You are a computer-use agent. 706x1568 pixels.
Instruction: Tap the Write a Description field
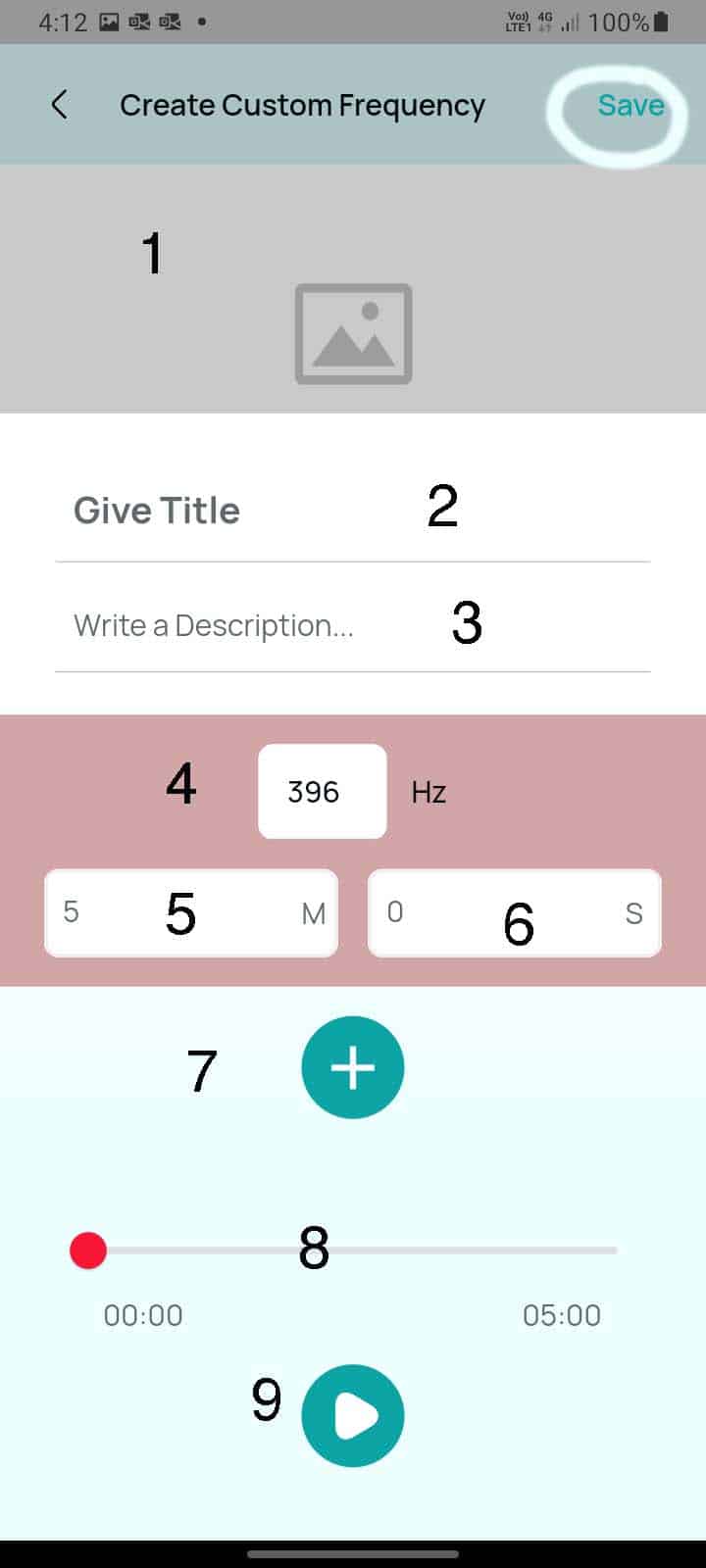(x=353, y=624)
